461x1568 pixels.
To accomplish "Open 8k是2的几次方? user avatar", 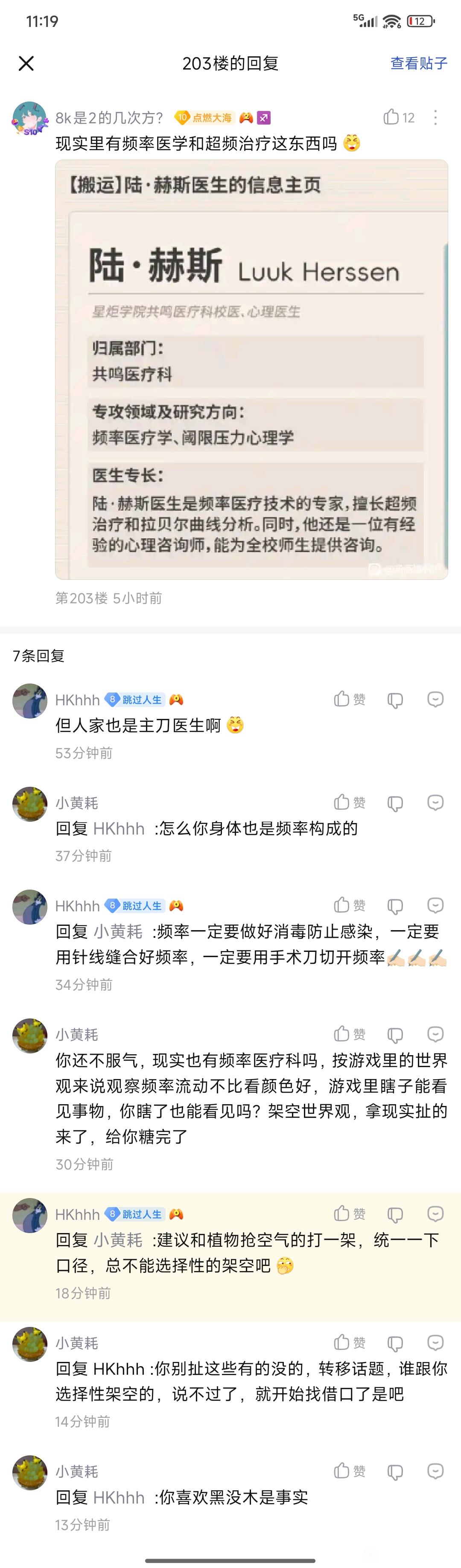I will tap(29, 119).
